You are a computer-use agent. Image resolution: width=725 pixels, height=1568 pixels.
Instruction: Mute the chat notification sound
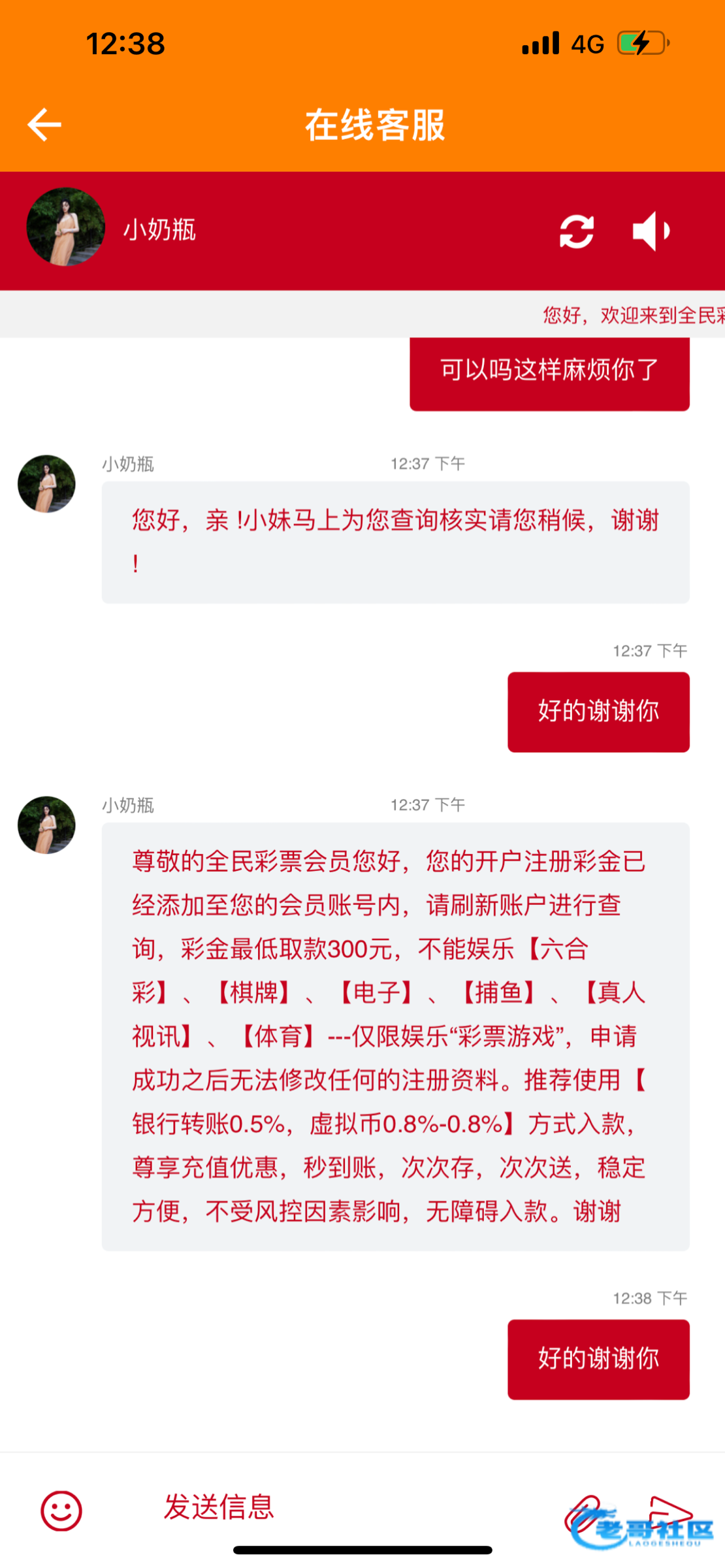click(651, 231)
